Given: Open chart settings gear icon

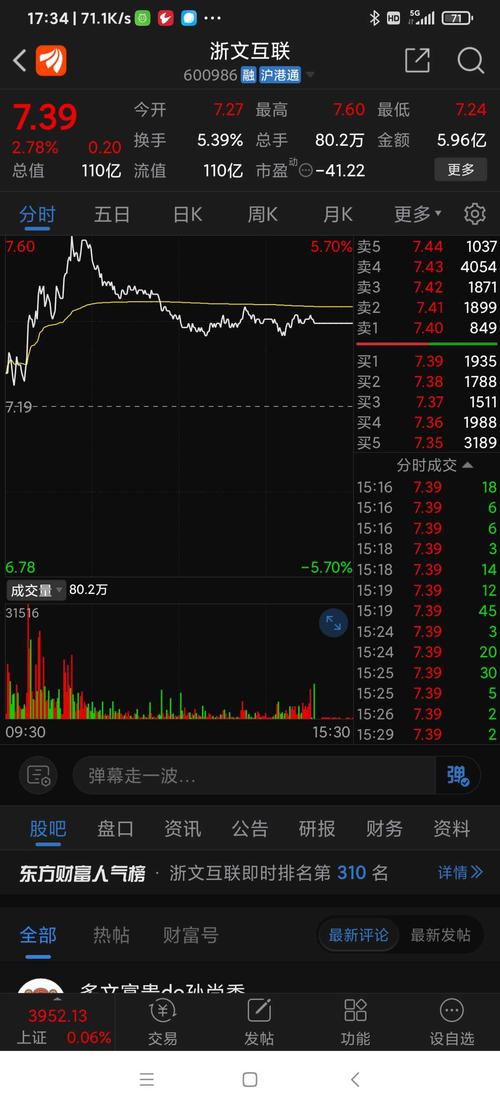Looking at the screenshot, I should (x=475, y=214).
